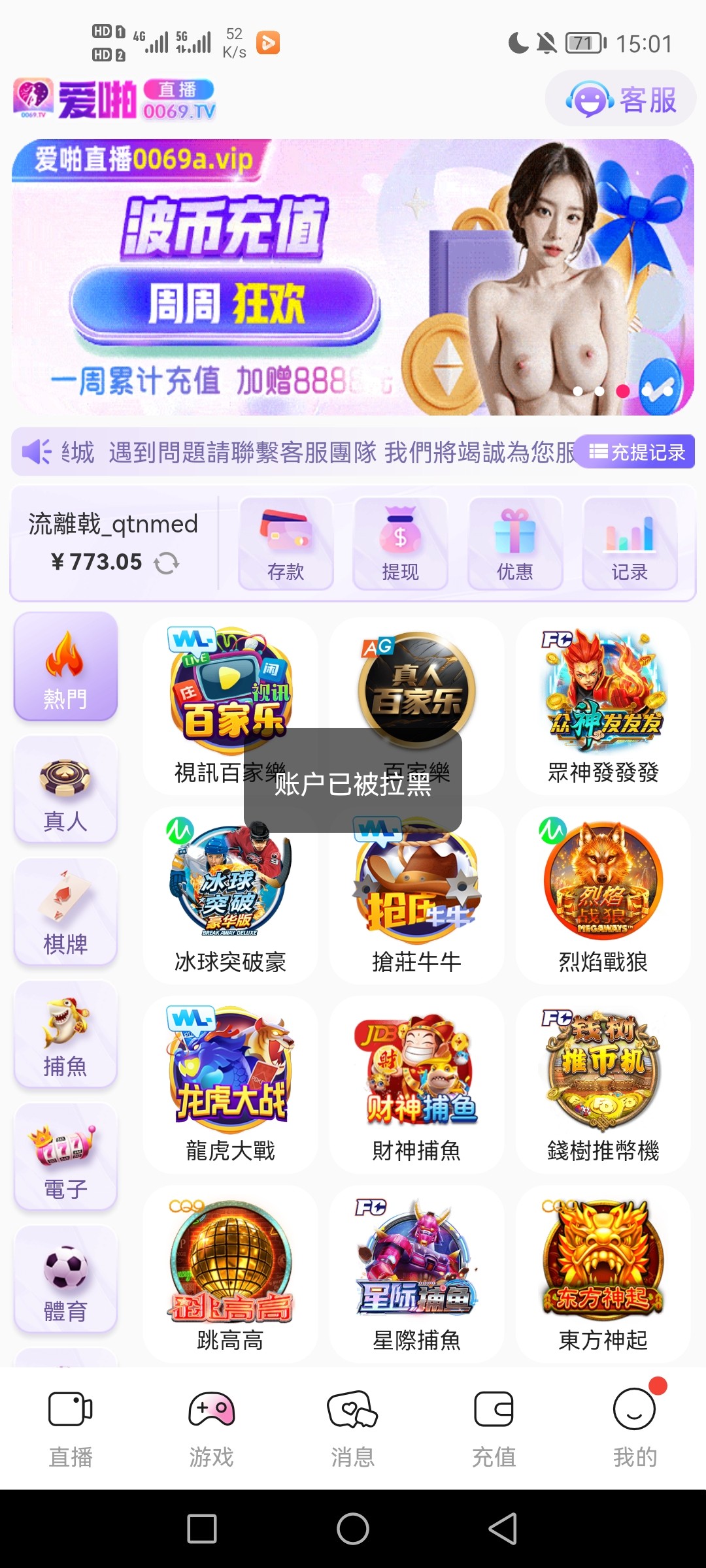
Task: Tap the system back button
Action: 503,1529
